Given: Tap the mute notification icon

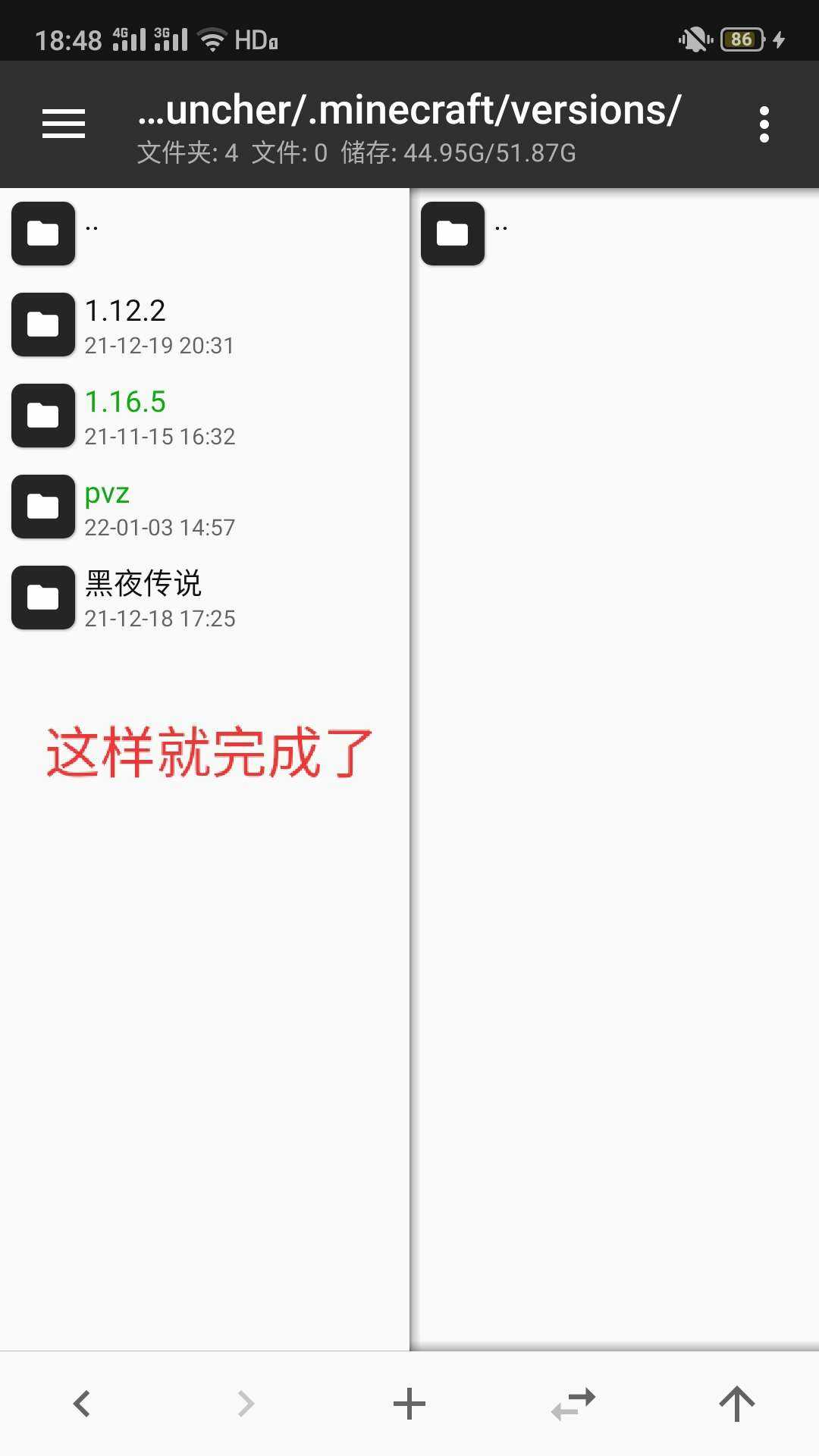Looking at the screenshot, I should click(x=694, y=38).
